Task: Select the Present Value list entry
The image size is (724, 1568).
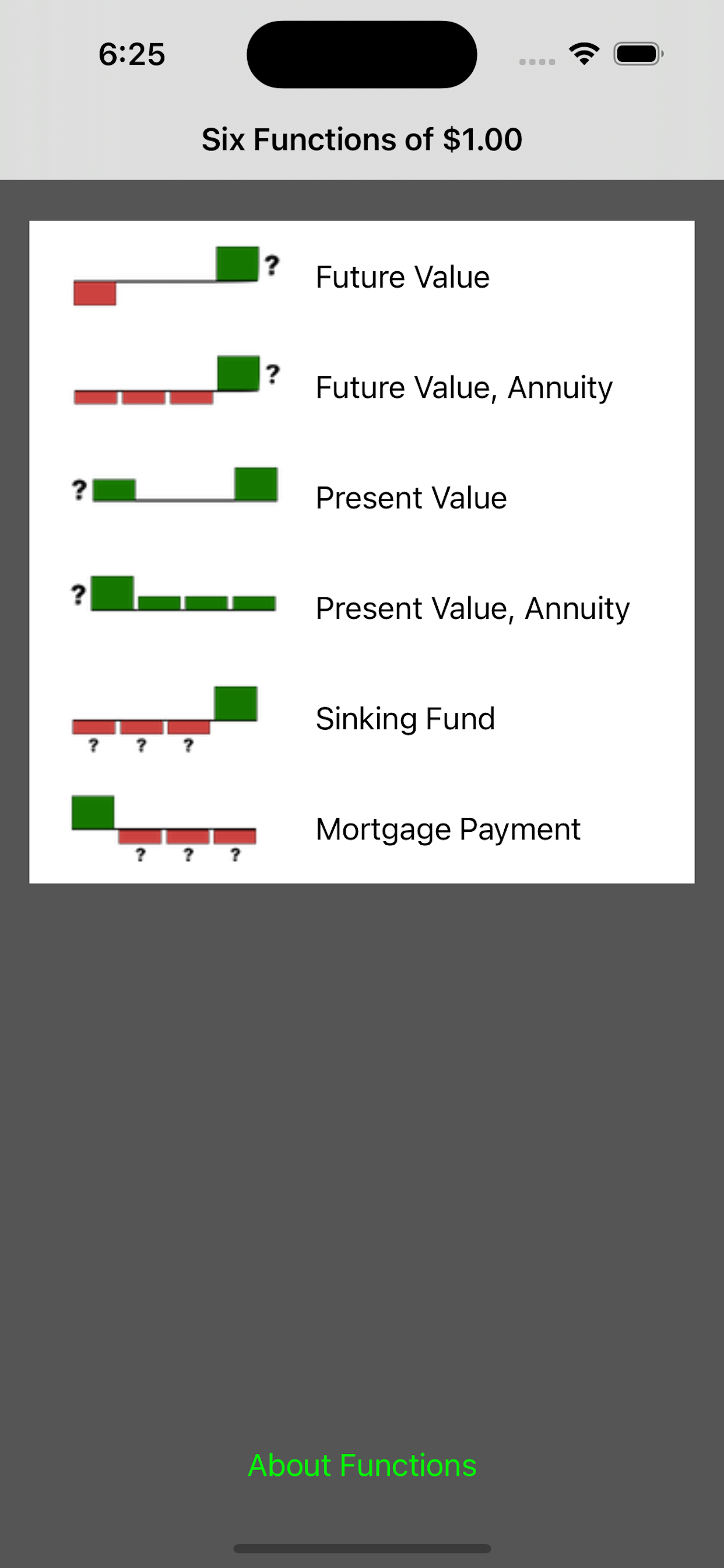Action: pyautogui.click(x=412, y=498)
